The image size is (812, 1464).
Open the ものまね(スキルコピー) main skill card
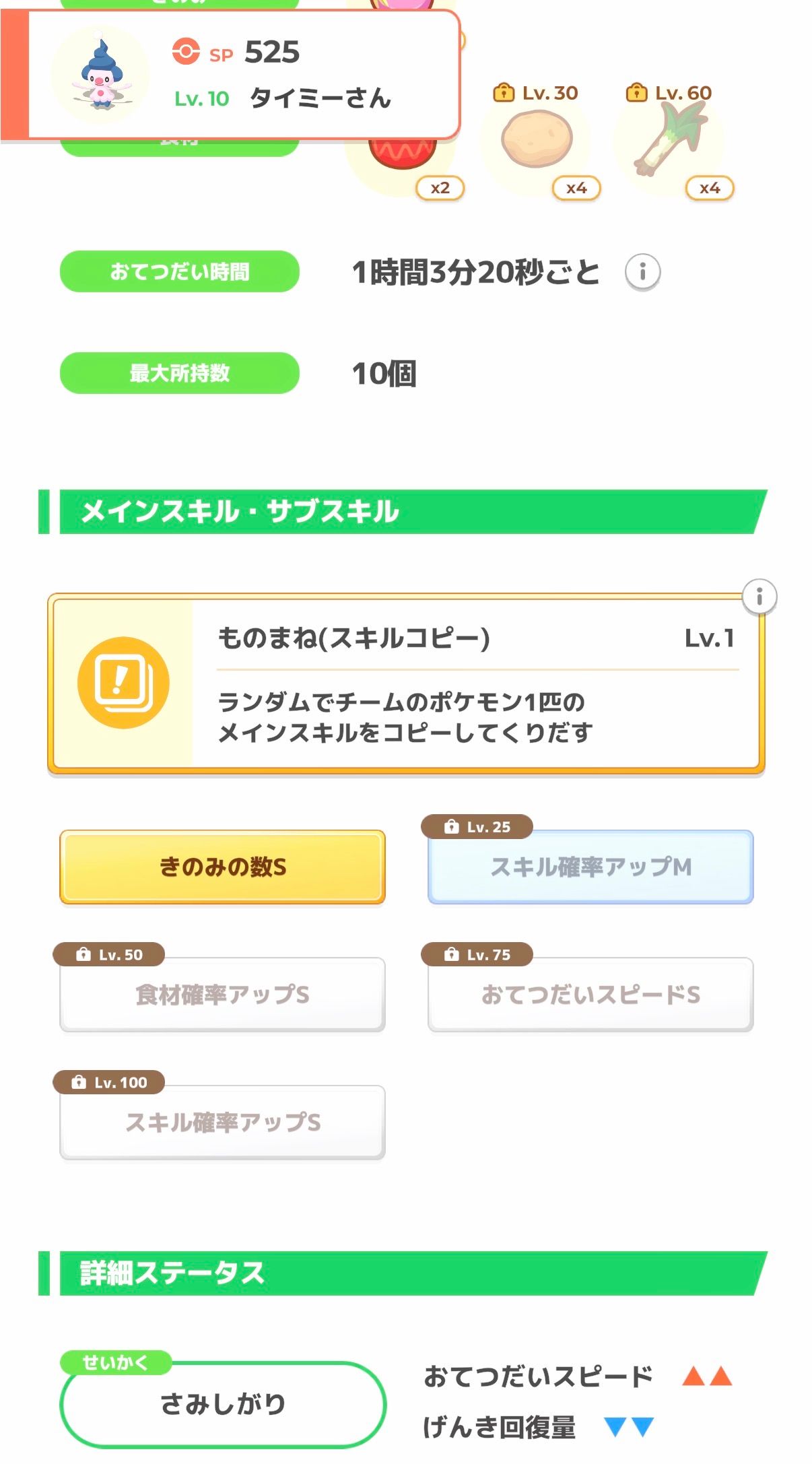coord(406,684)
